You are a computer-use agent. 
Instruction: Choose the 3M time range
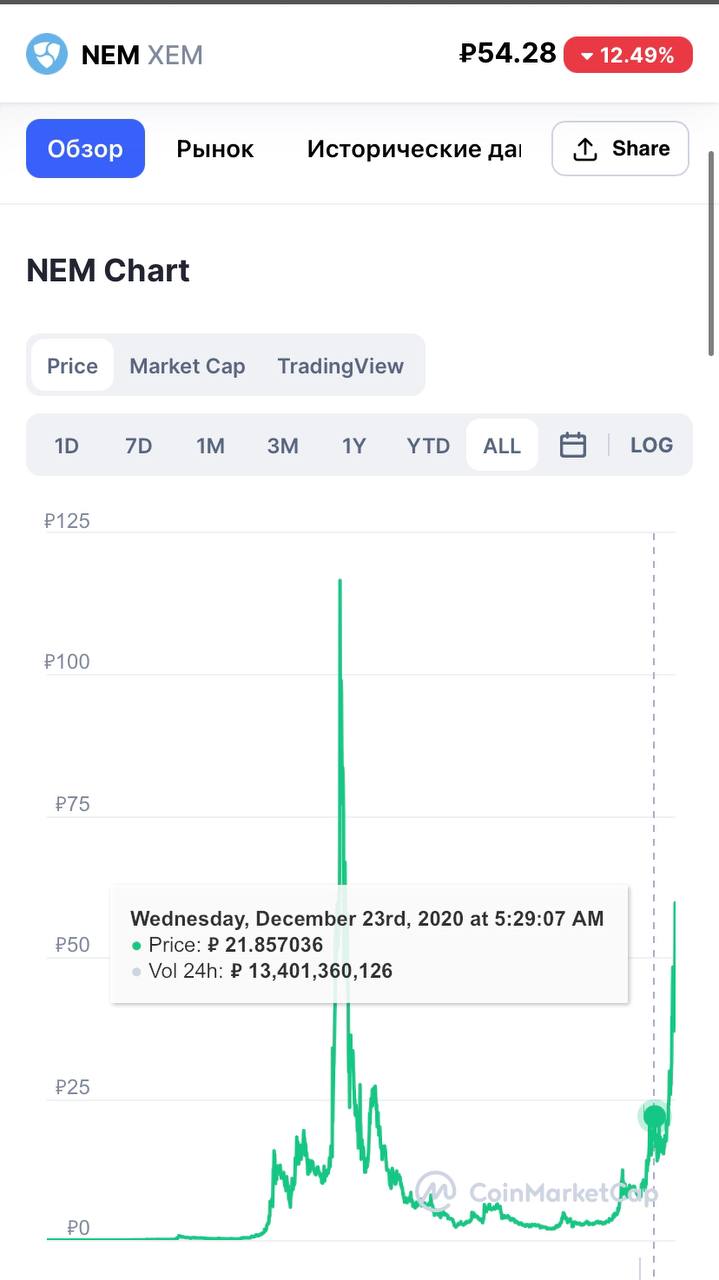coord(282,445)
